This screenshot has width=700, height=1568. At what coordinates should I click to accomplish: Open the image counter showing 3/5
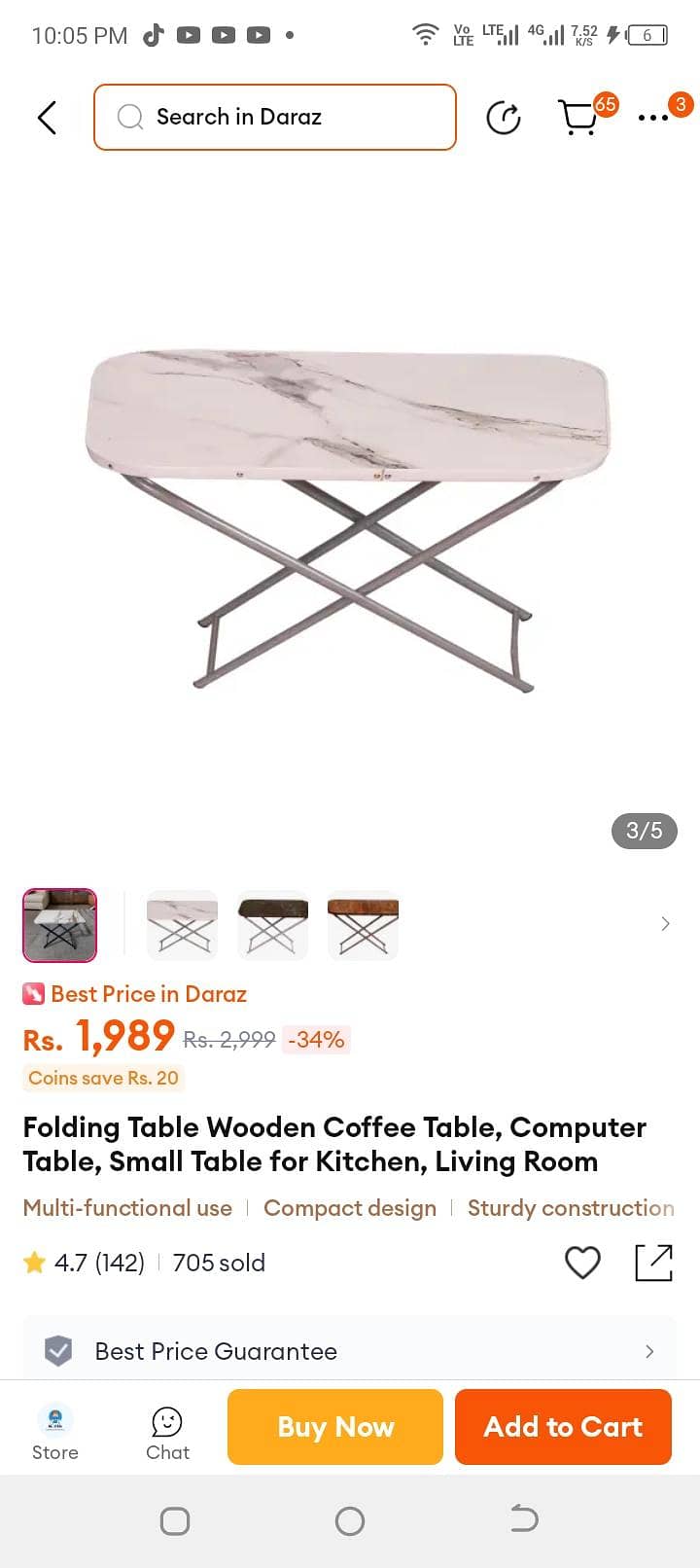pos(643,831)
